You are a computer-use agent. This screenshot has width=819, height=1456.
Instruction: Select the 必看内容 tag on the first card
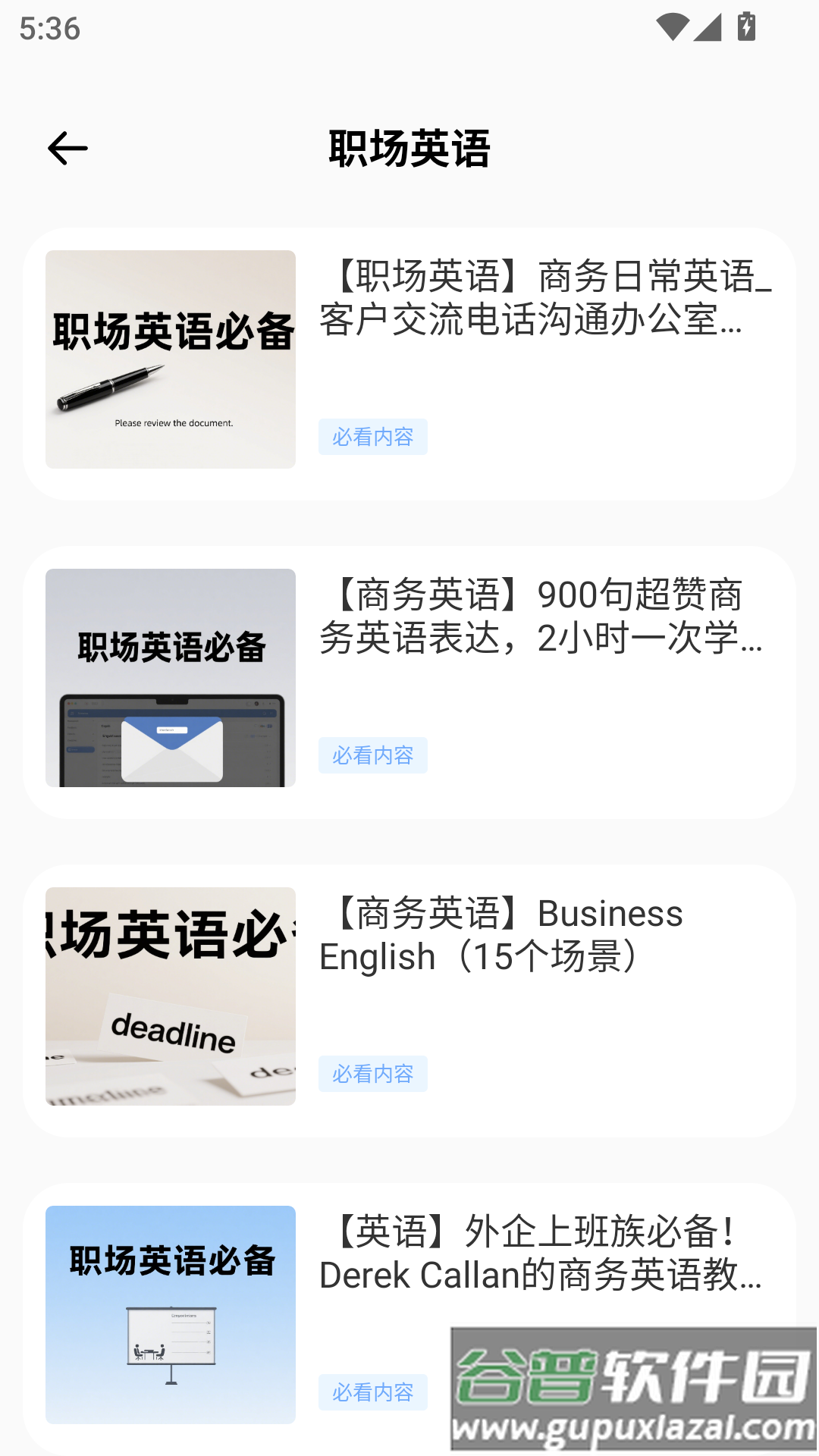374,438
